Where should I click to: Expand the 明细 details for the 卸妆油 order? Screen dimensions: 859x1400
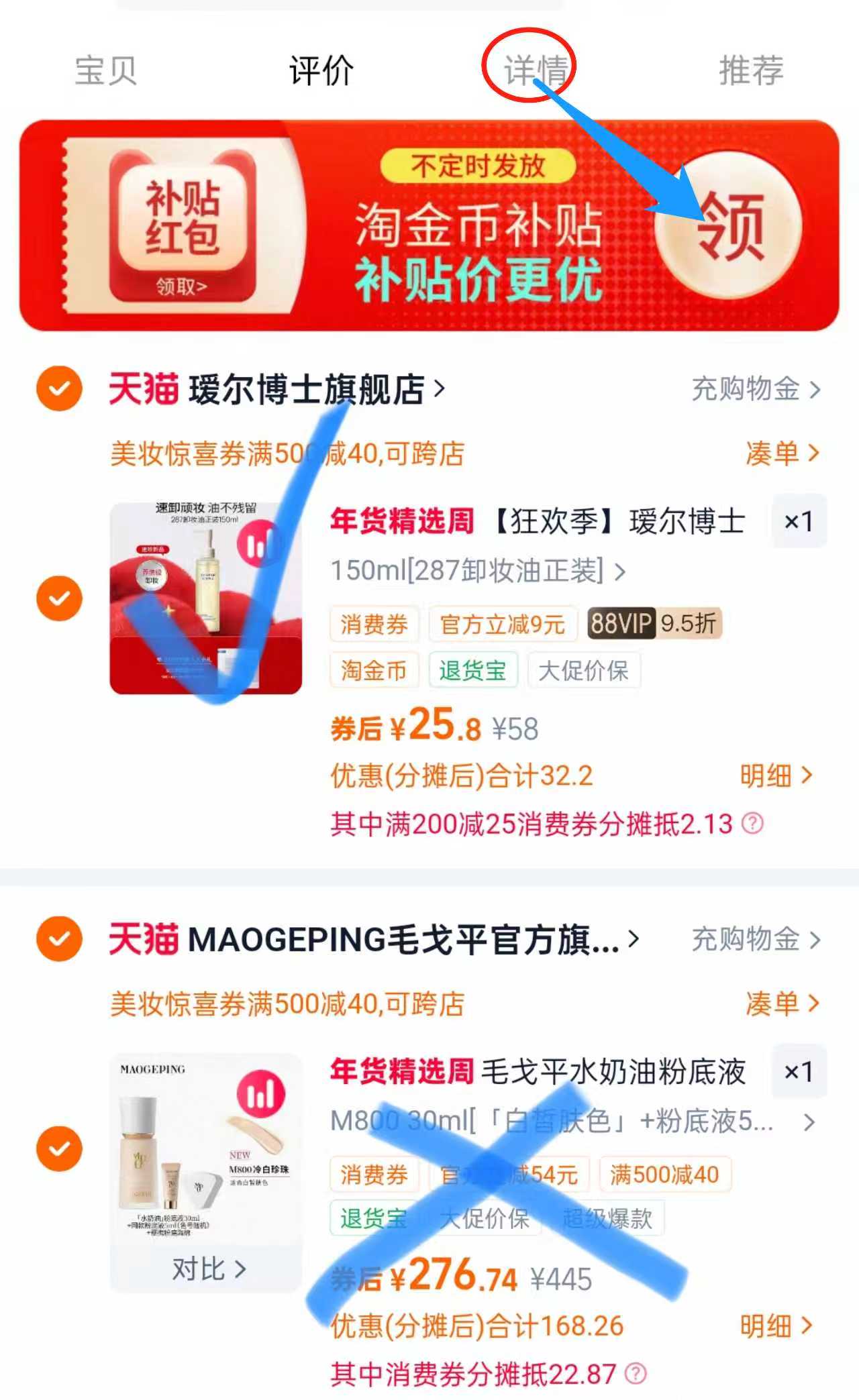(x=778, y=775)
